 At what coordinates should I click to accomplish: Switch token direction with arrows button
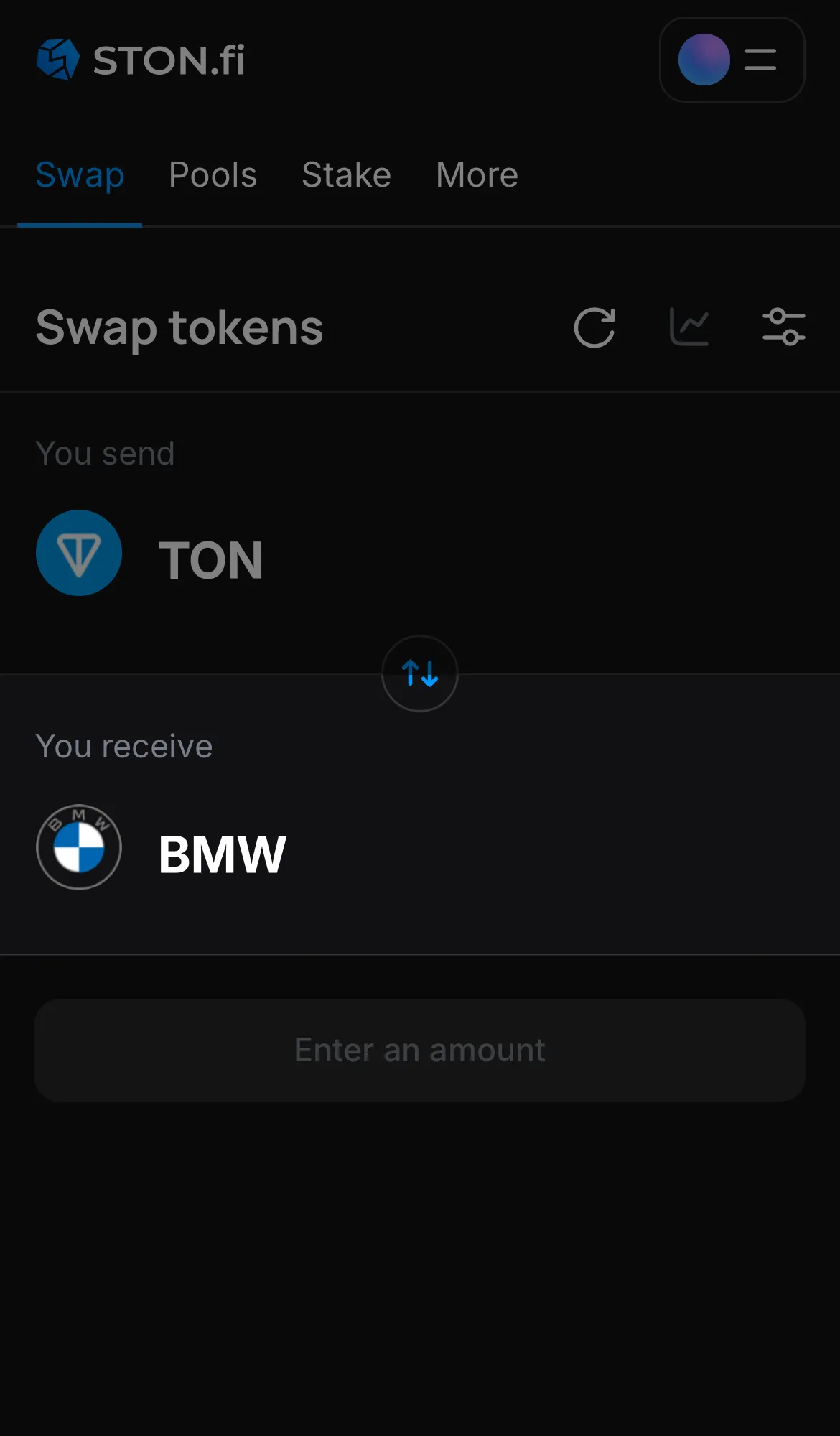click(x=419, y=673)
